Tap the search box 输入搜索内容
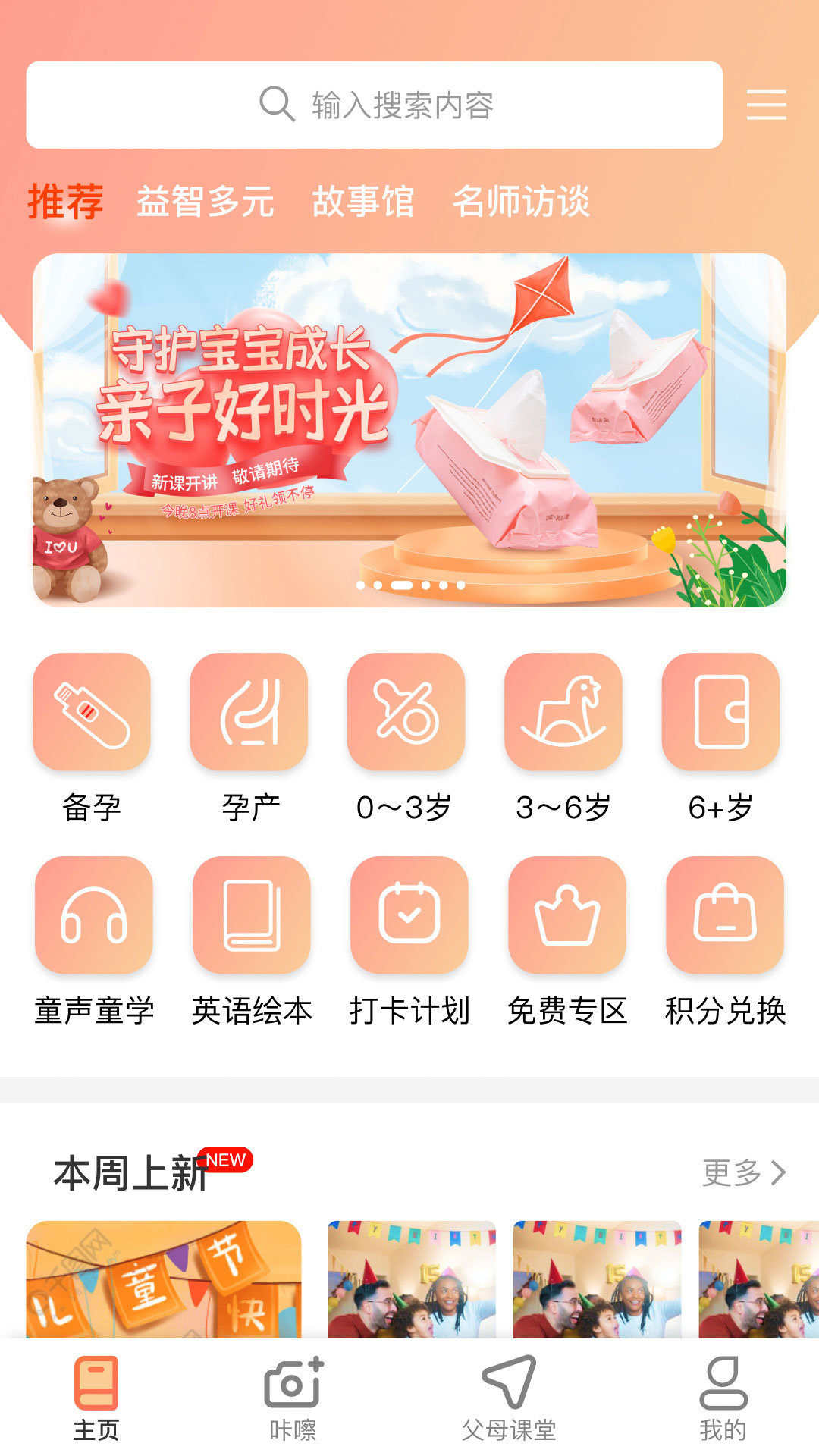 (x=375, y=105)
